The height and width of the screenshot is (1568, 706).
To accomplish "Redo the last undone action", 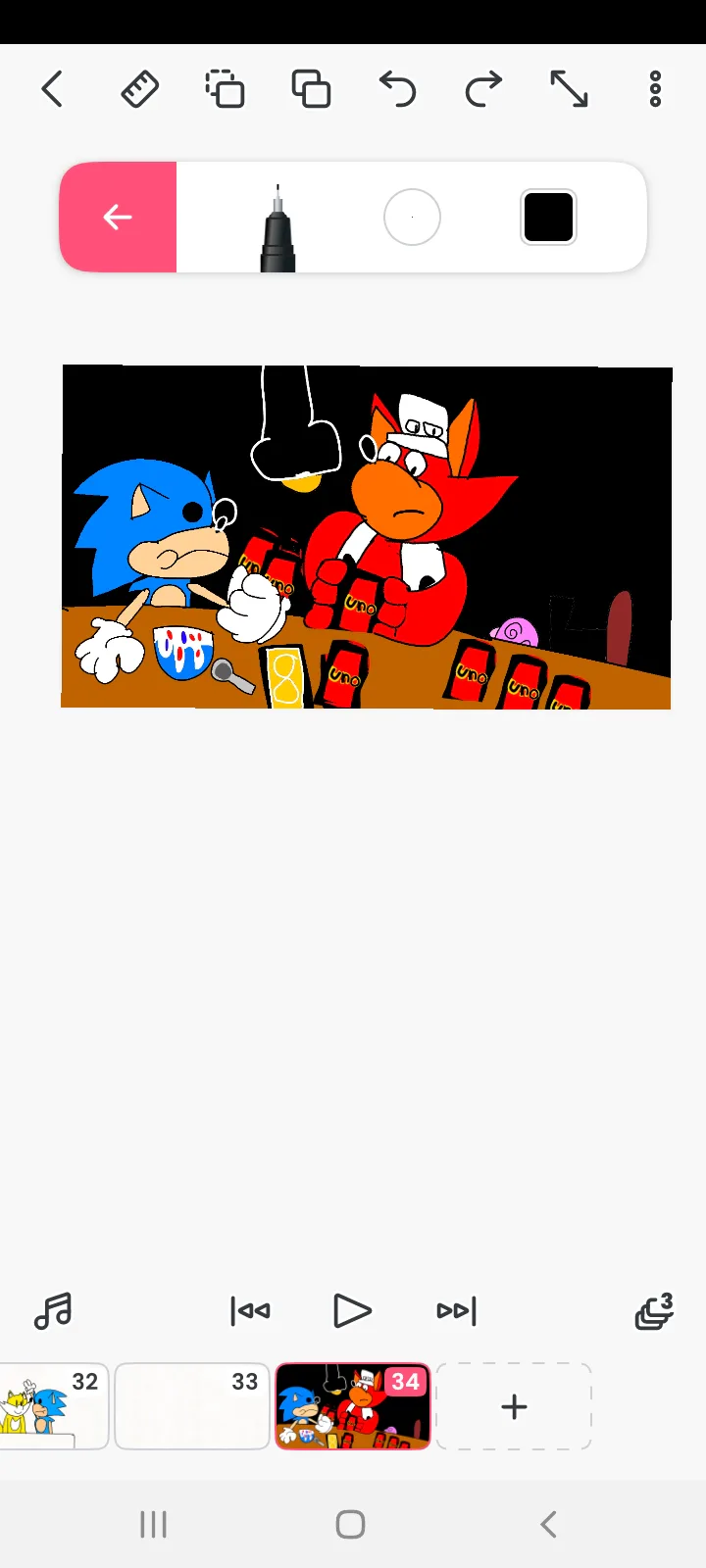I will point(483,89).
